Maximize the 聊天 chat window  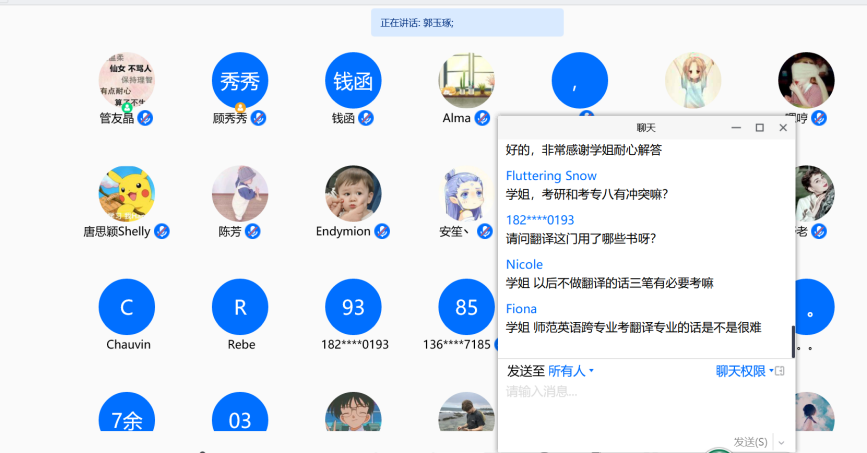(759, 128)
